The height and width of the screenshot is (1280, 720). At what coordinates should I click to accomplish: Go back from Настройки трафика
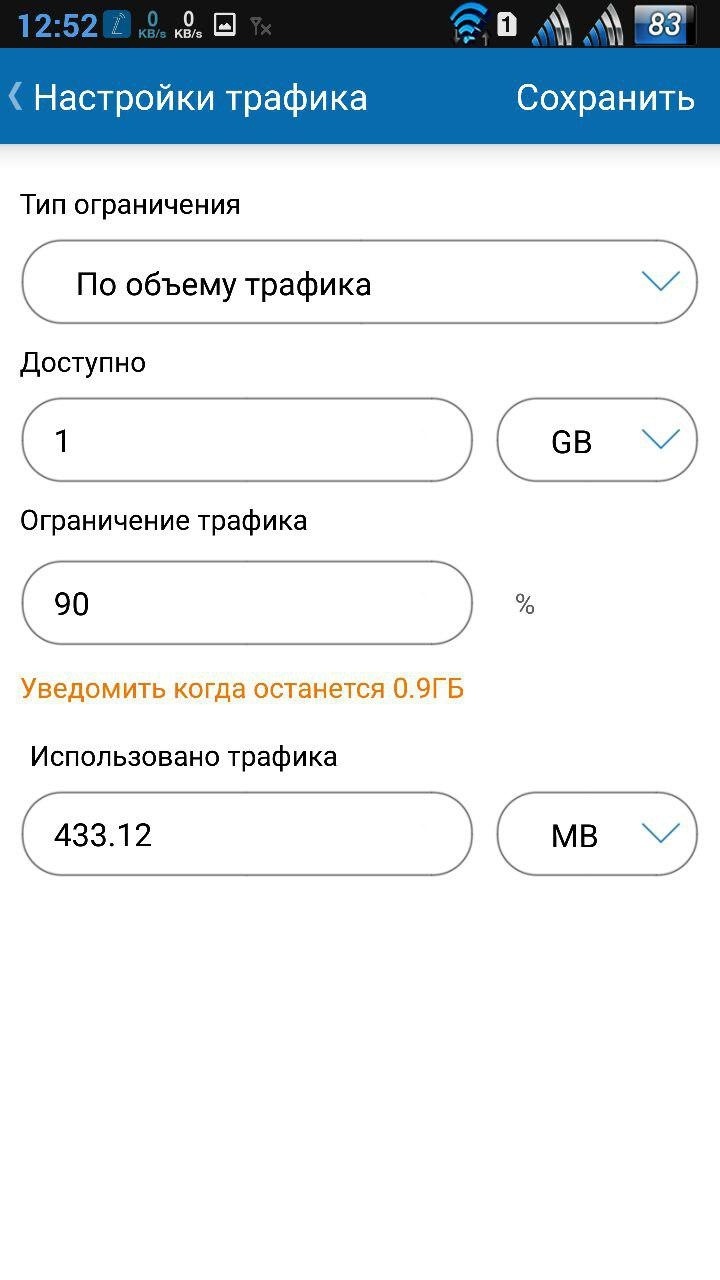18,97
